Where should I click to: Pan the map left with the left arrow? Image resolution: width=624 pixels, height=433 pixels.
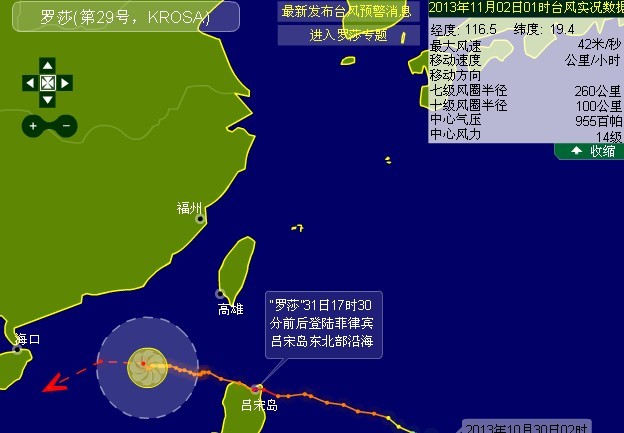pos(28,83)
